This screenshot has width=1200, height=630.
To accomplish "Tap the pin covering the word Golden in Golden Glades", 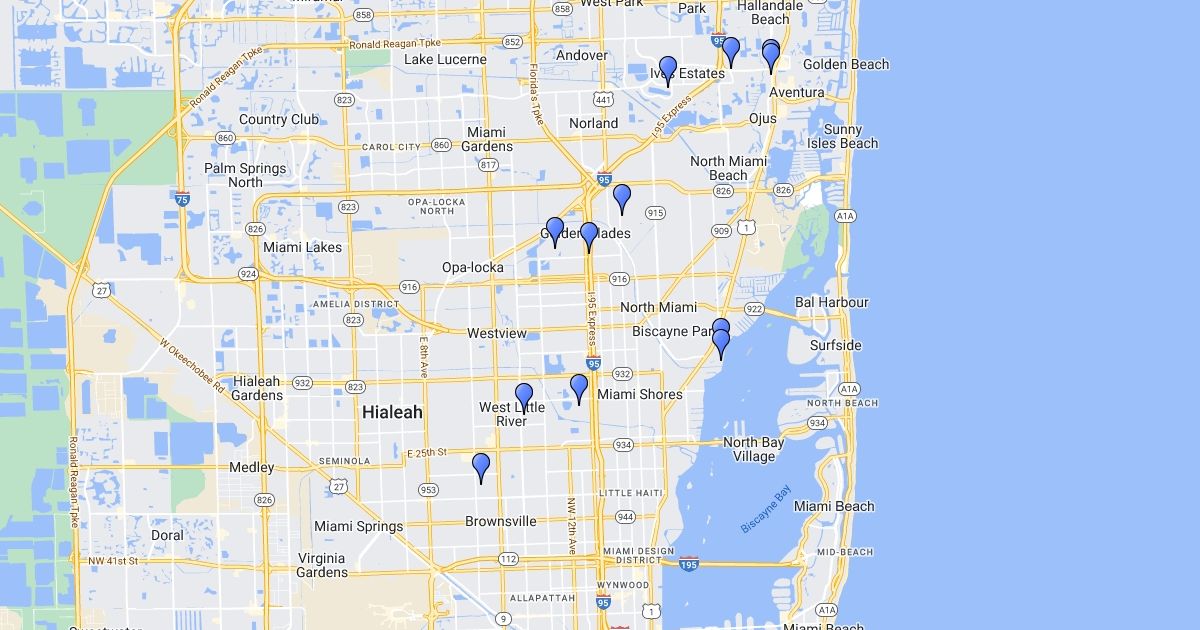I will [555, 230].
